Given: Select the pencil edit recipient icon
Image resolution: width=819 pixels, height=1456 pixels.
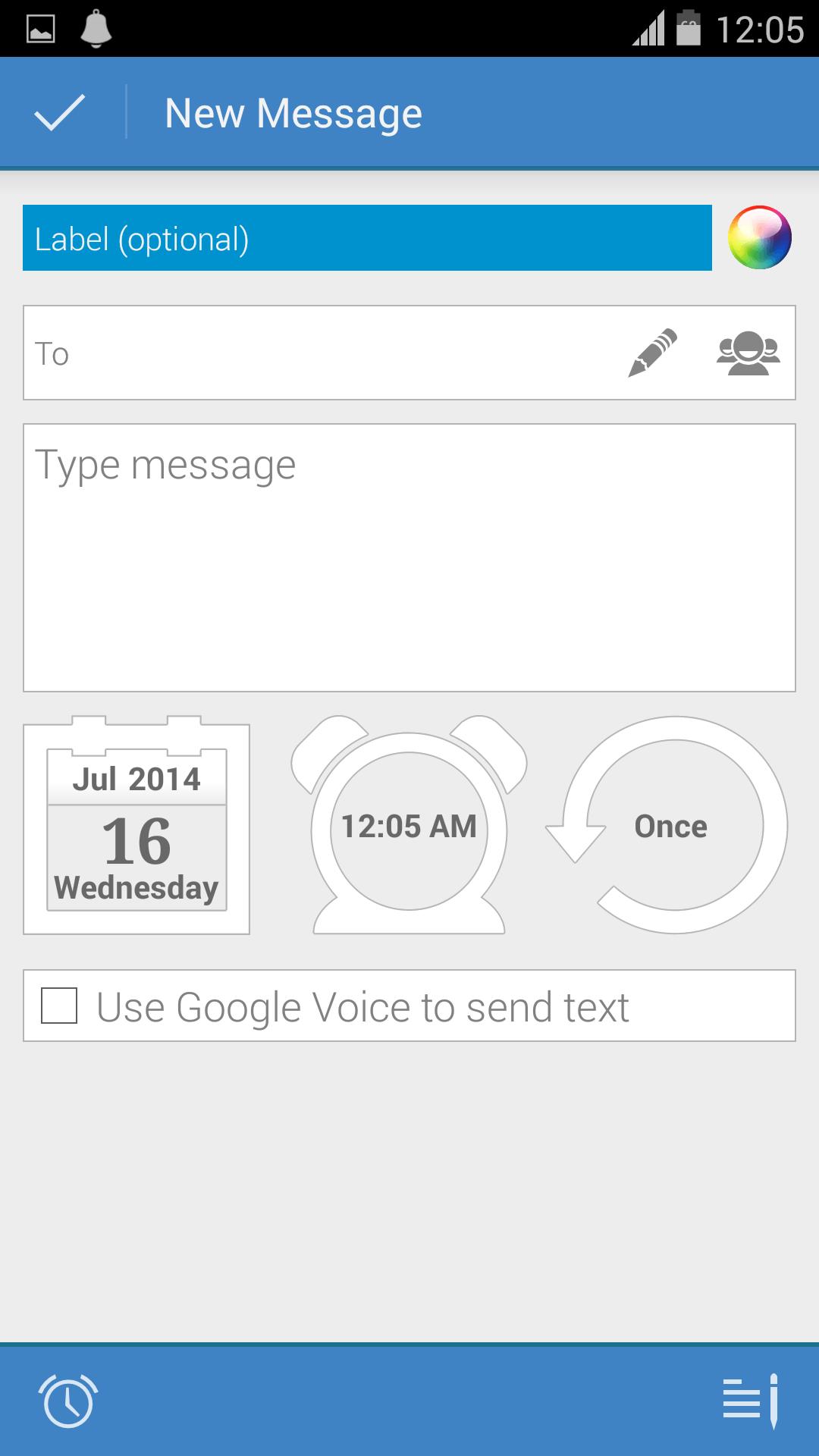Looking at the screenshot, I should pos(653,353).
